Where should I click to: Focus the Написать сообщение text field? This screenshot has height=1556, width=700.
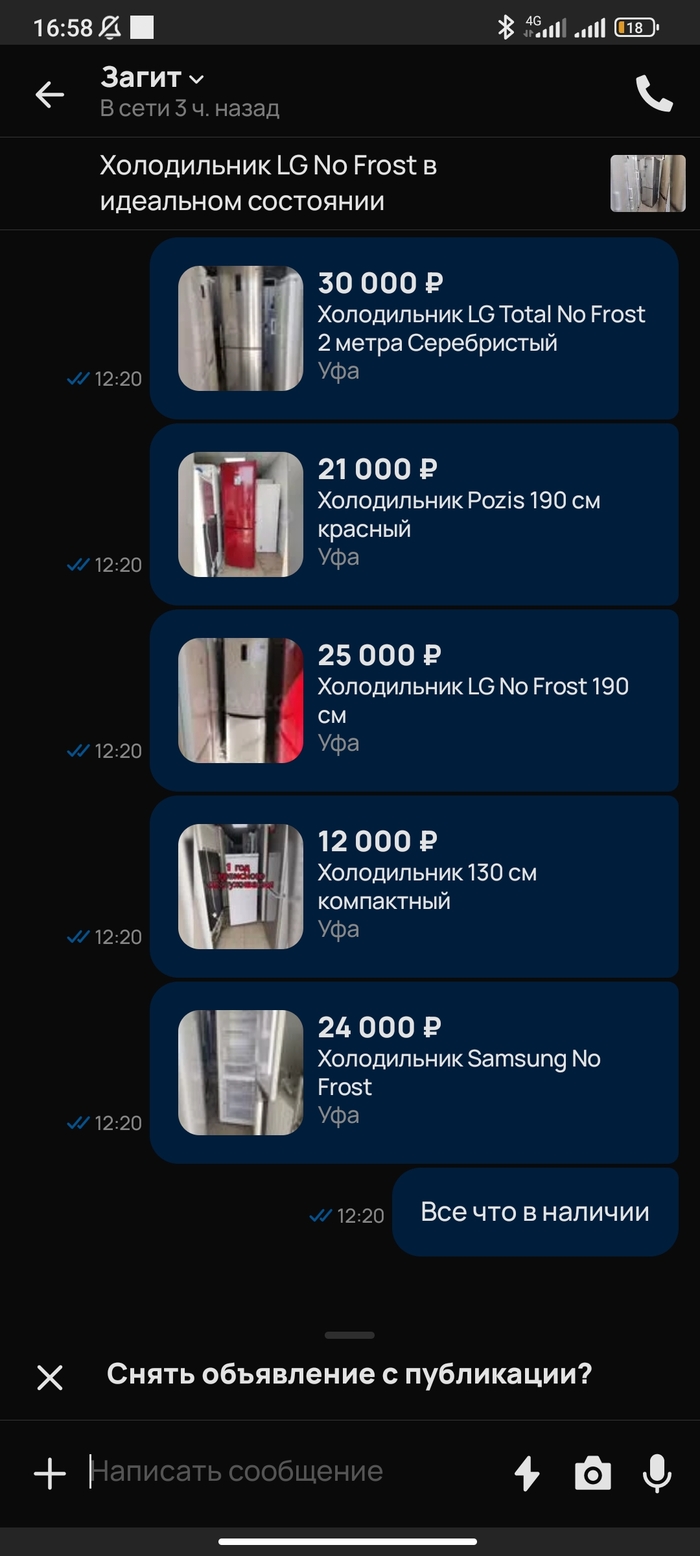pos(290,1471)
